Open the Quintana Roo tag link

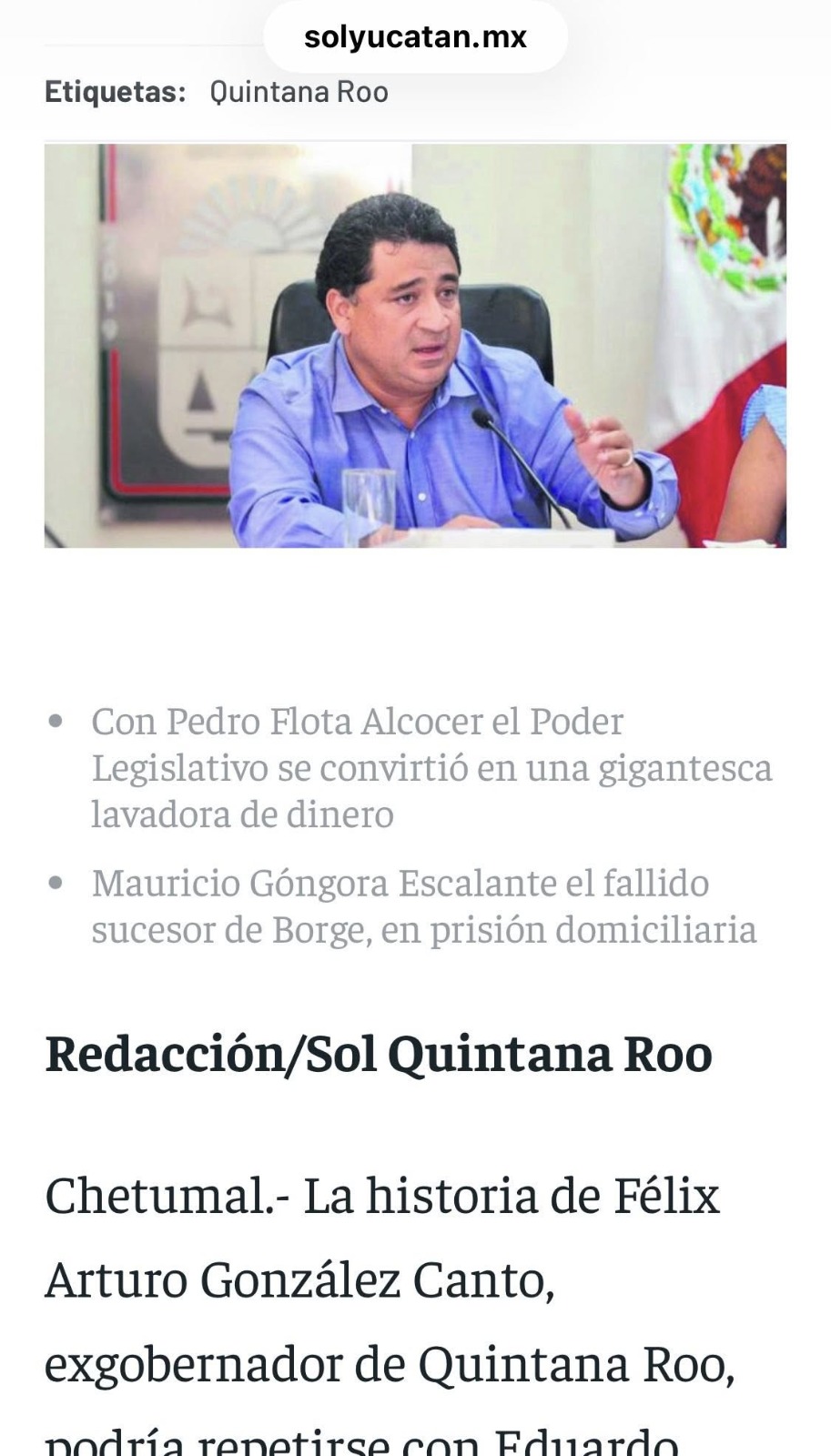point(299,92)
